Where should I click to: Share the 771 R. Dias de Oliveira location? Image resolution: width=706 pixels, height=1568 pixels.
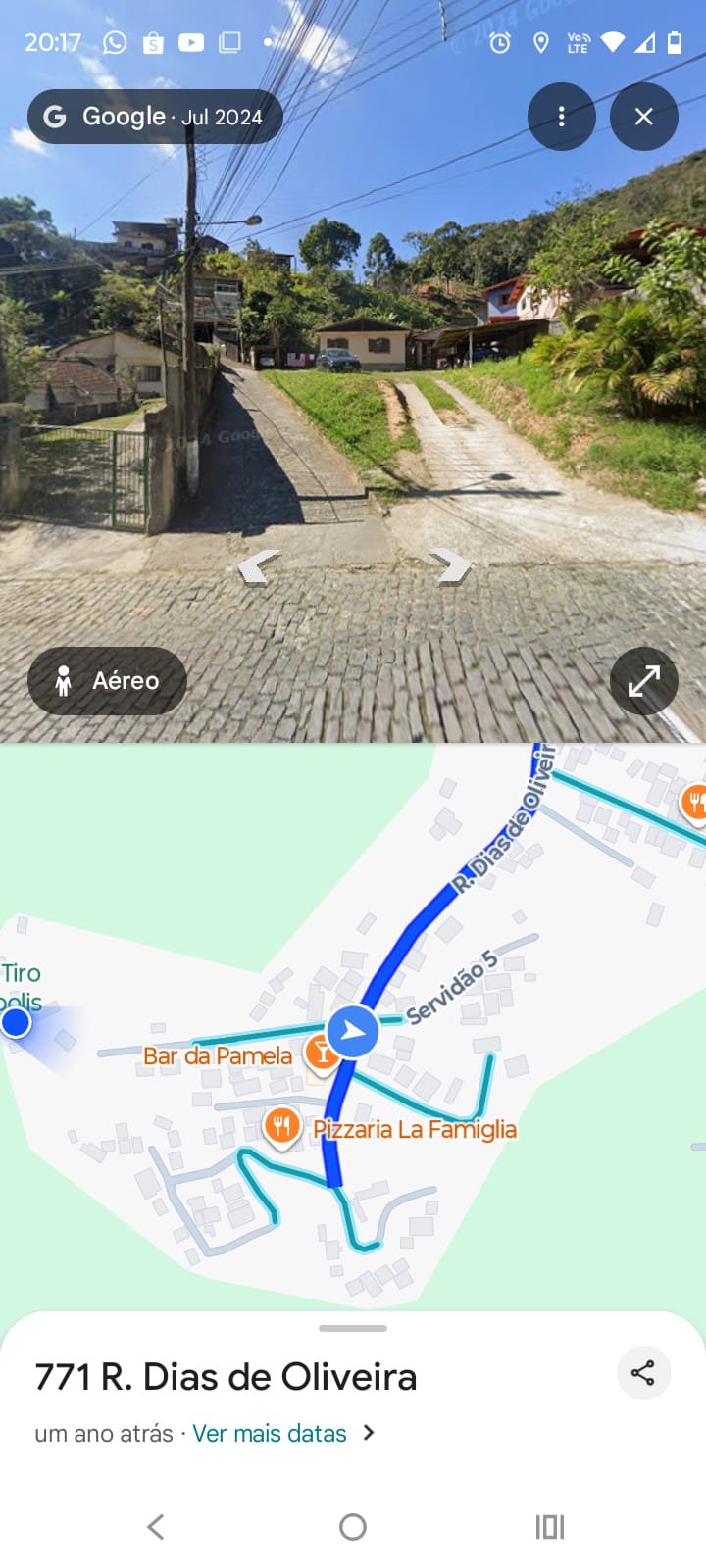pyautogui.click(x=643, y=1373)
